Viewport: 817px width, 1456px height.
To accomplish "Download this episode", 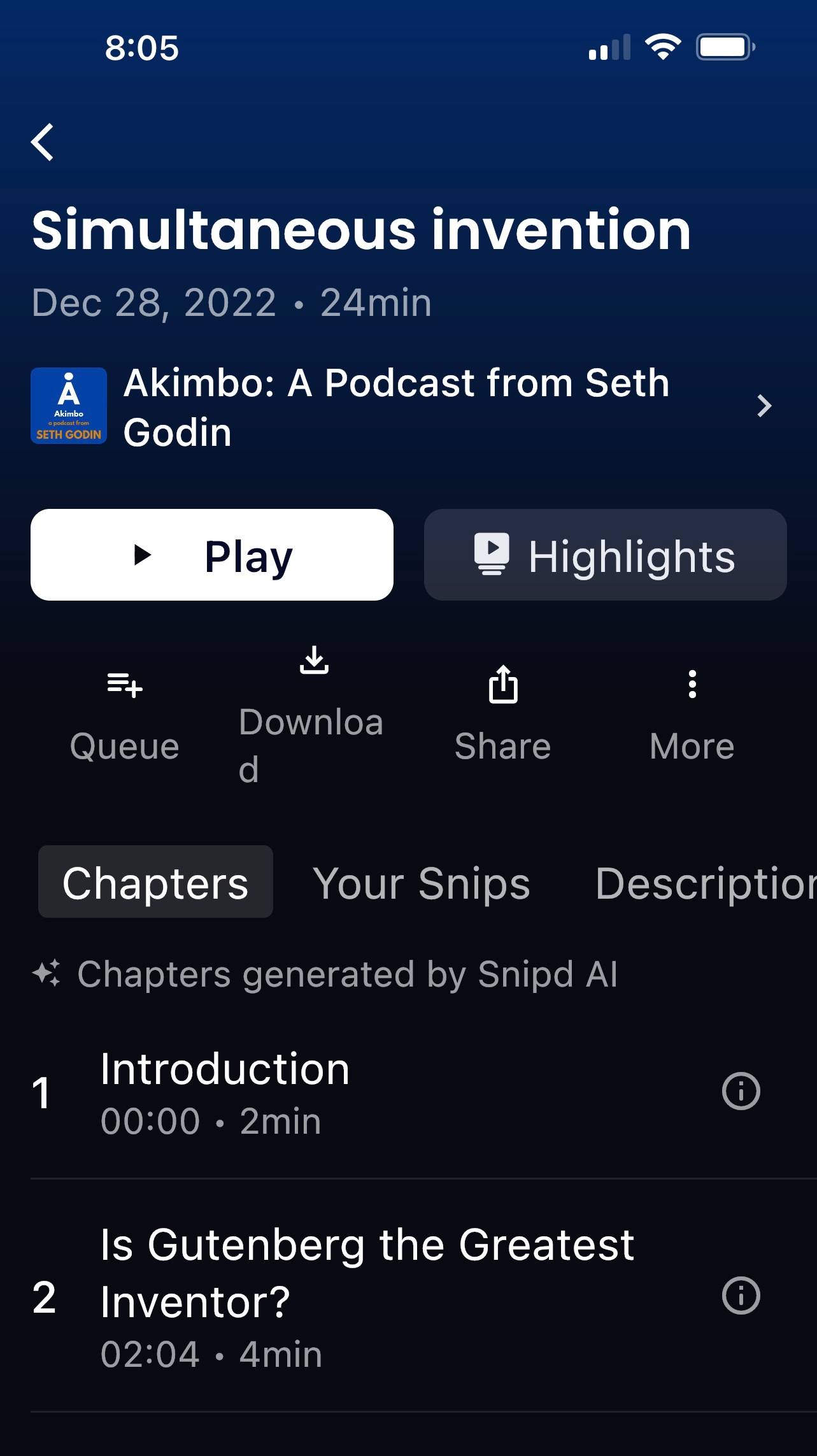I will point(313,713).
